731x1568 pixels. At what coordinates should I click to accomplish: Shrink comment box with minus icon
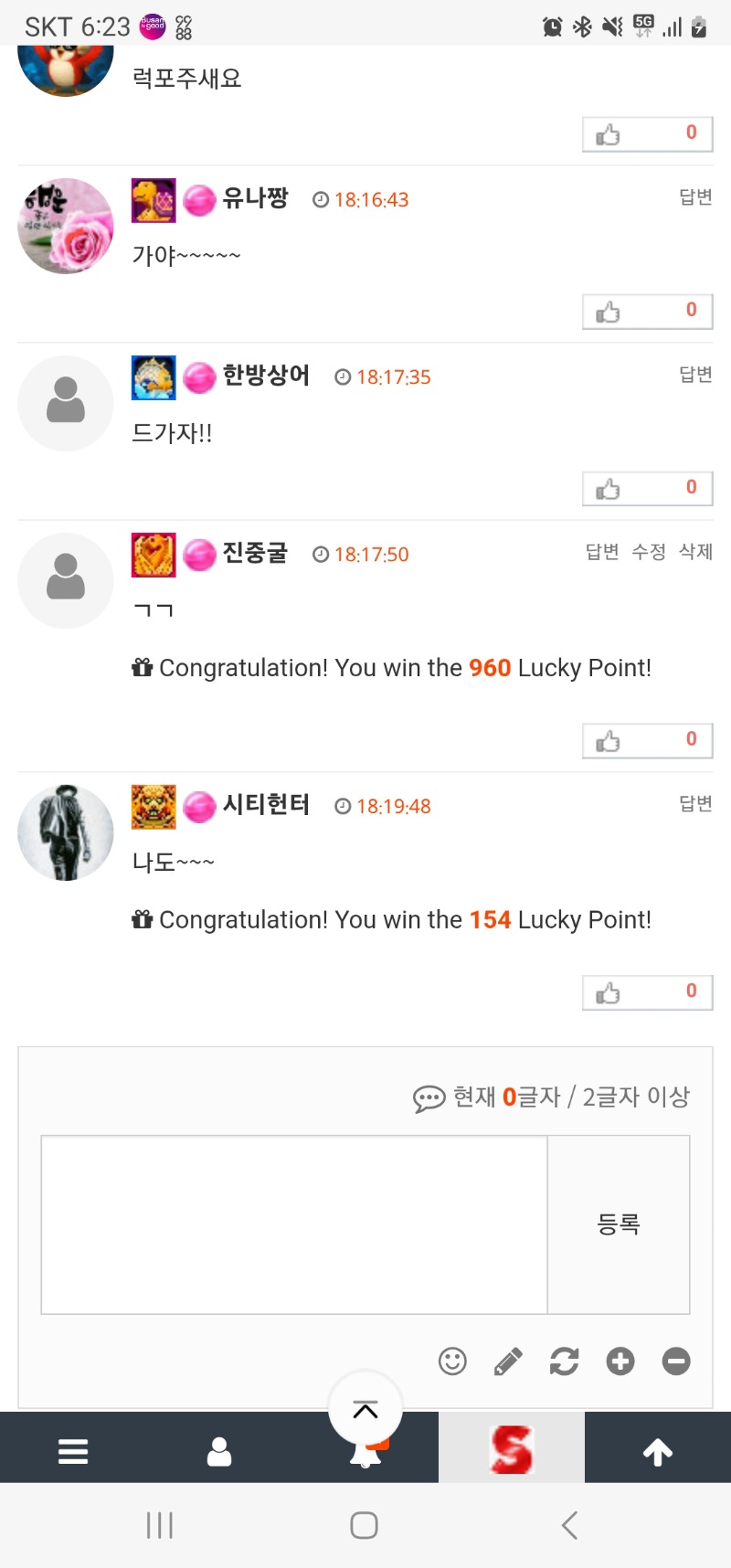click(x=676, y=1361)
